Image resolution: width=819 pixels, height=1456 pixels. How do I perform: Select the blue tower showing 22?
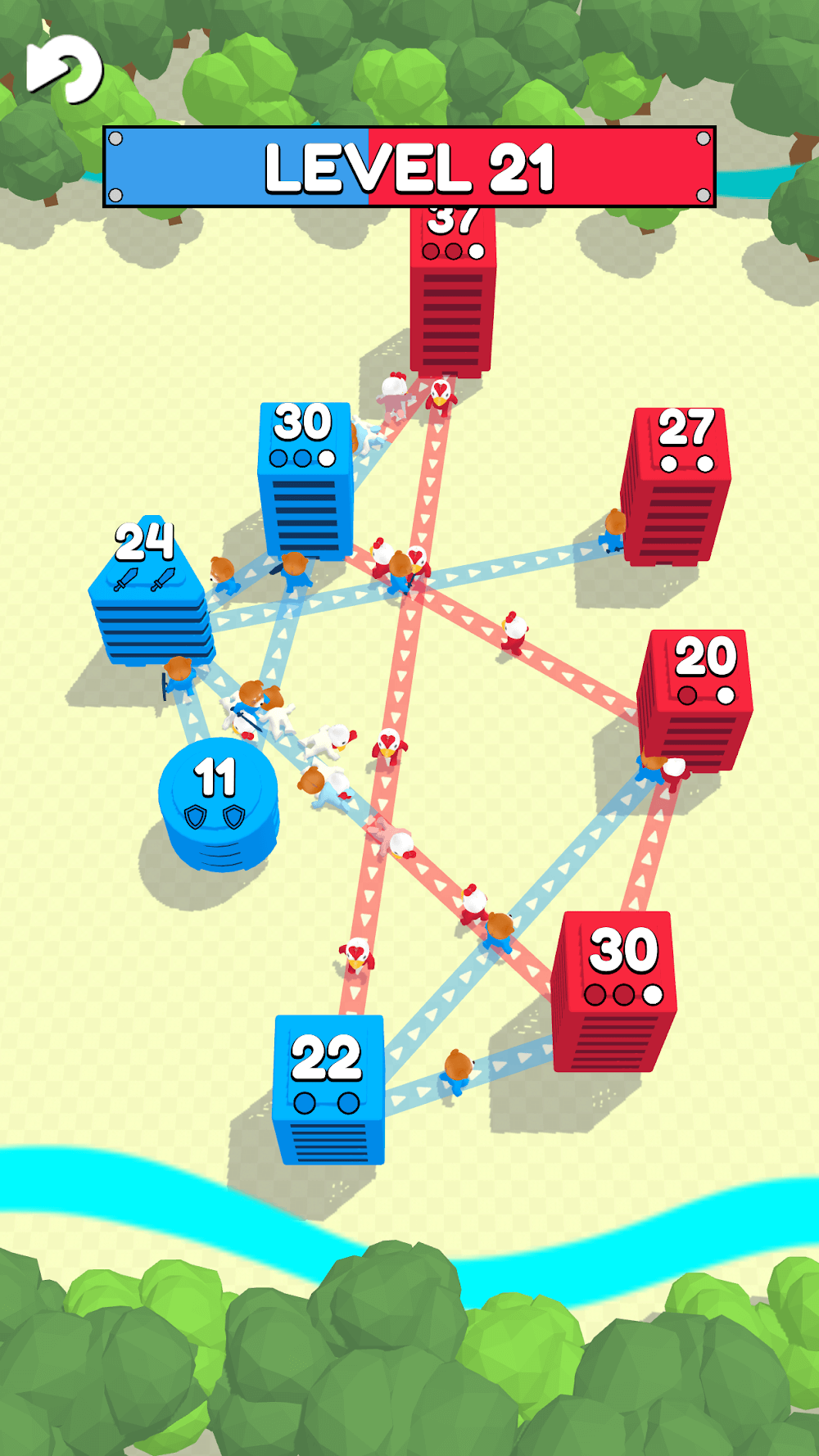(328, 1087)
